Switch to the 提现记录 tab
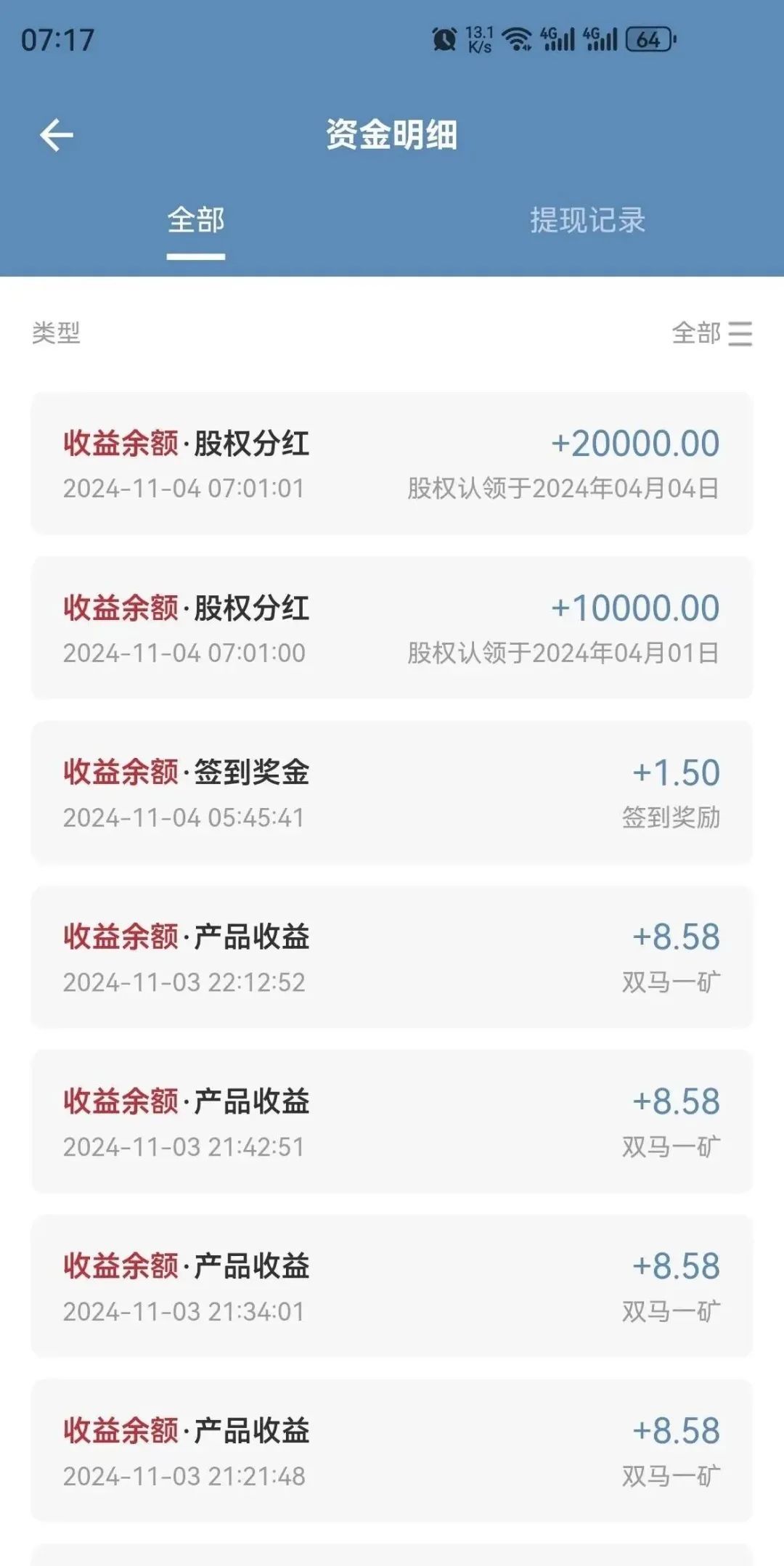 tap(587, 220)
